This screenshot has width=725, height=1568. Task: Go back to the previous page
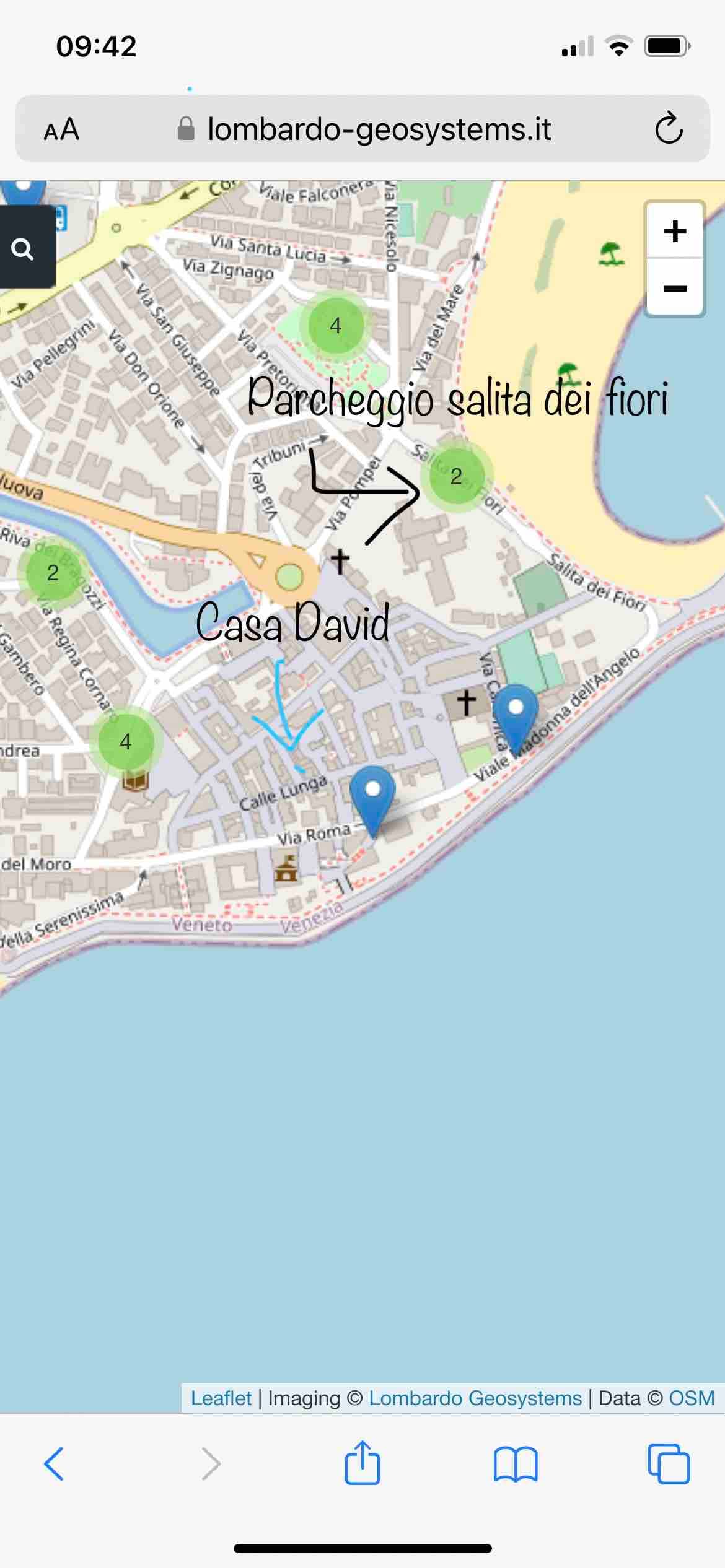coord(54,1464)
